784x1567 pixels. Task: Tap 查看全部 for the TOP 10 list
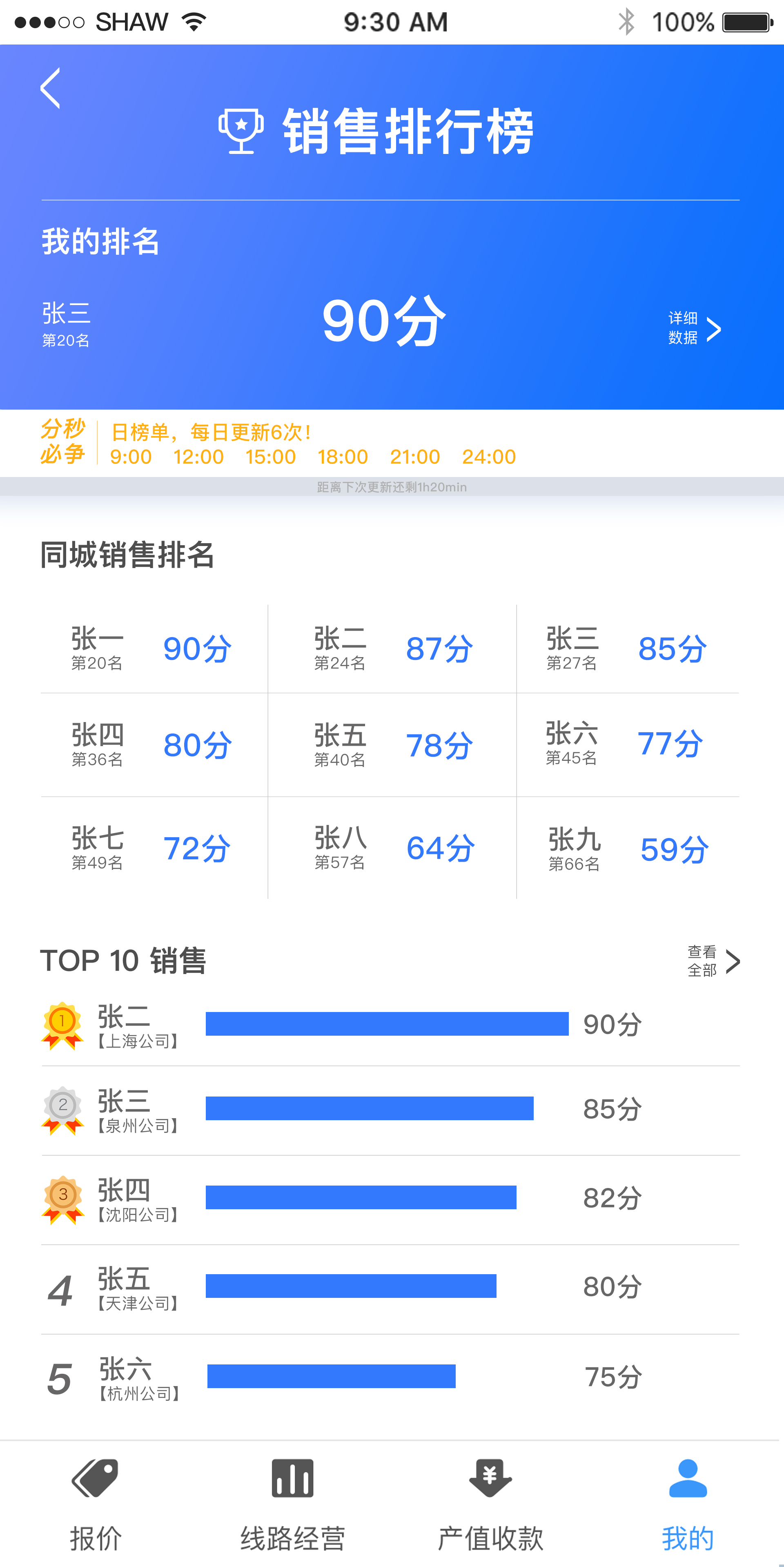(x=713, y=961)
